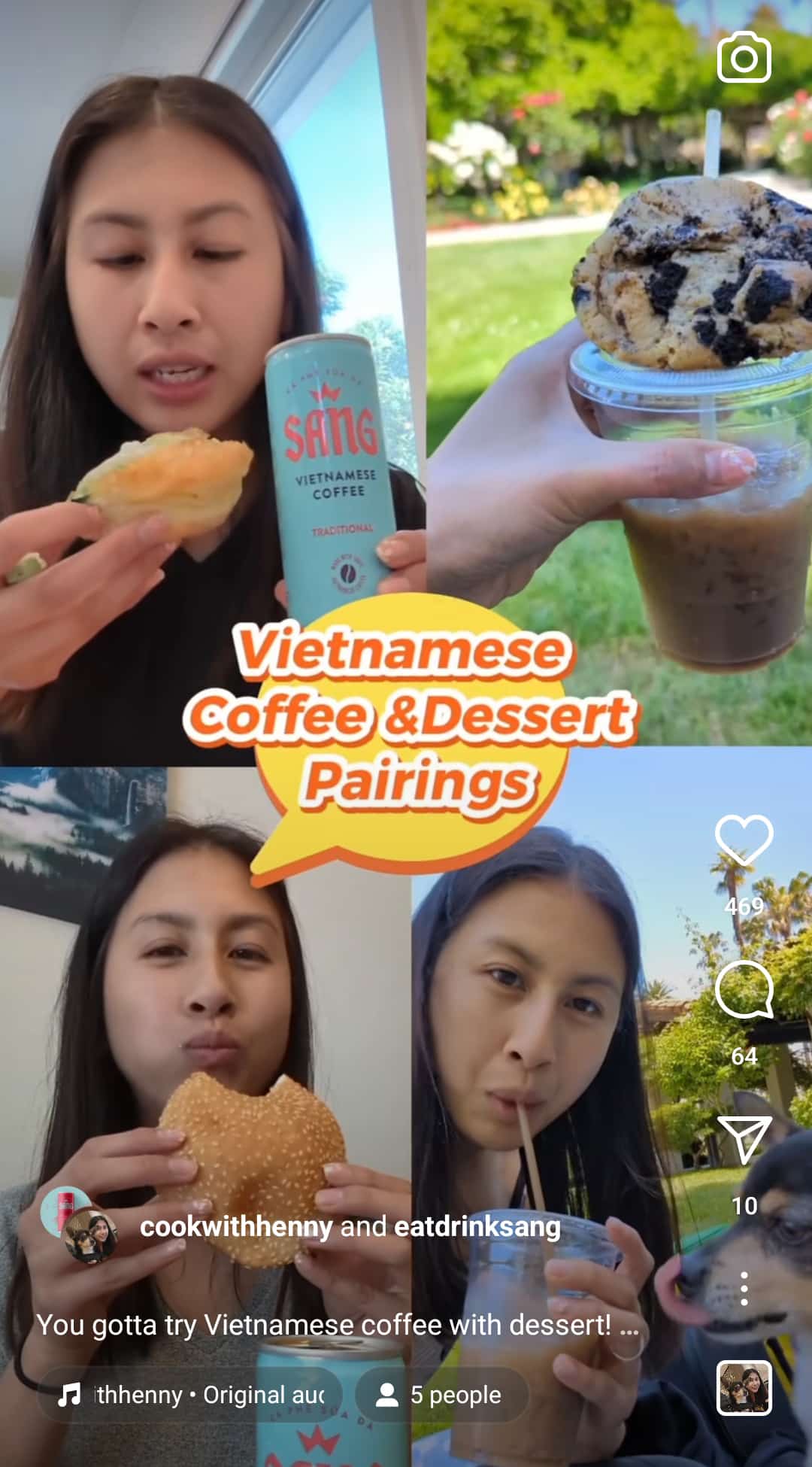Expand the Vietnamese coffee caption
Viewport: 812px width, 1467px height.
[338, 1326]
